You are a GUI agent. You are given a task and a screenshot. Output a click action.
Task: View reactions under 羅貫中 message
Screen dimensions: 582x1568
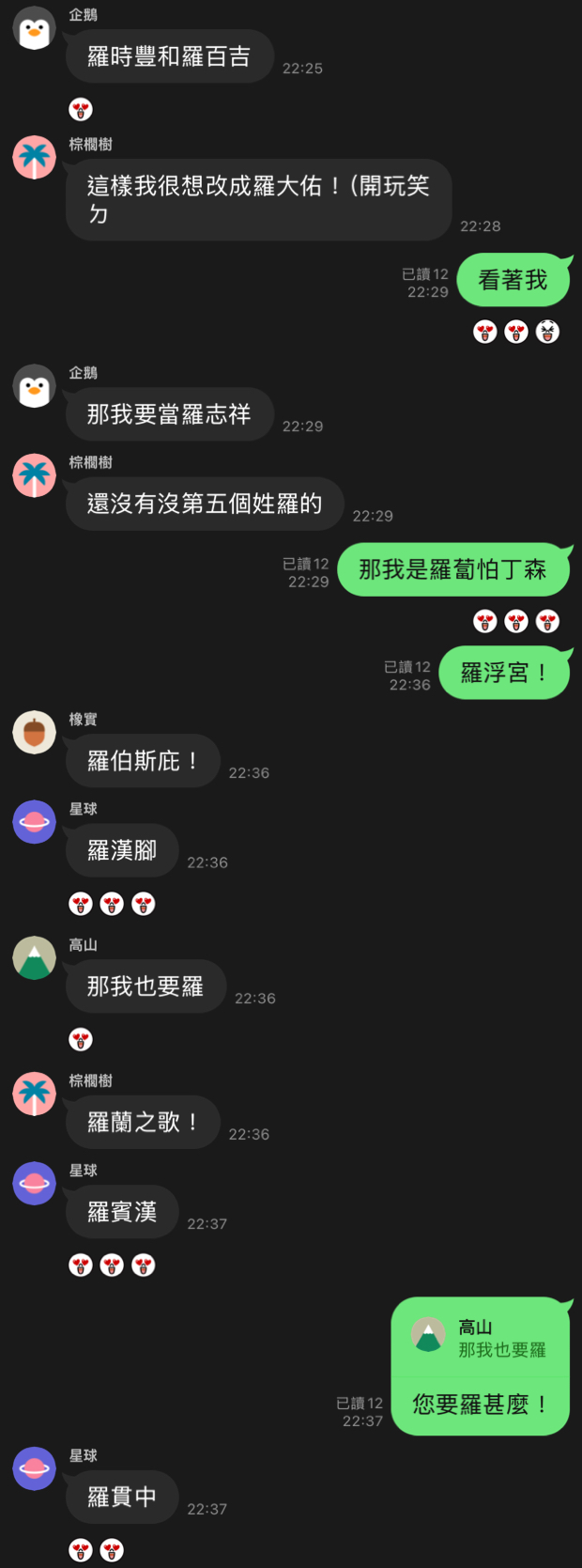(96, 1550)
